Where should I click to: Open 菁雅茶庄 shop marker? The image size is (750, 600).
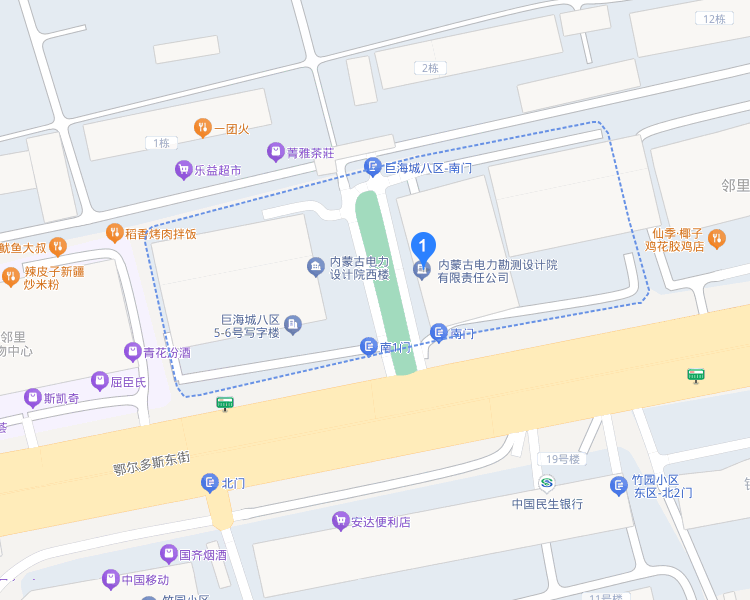[x=275, y=152]
